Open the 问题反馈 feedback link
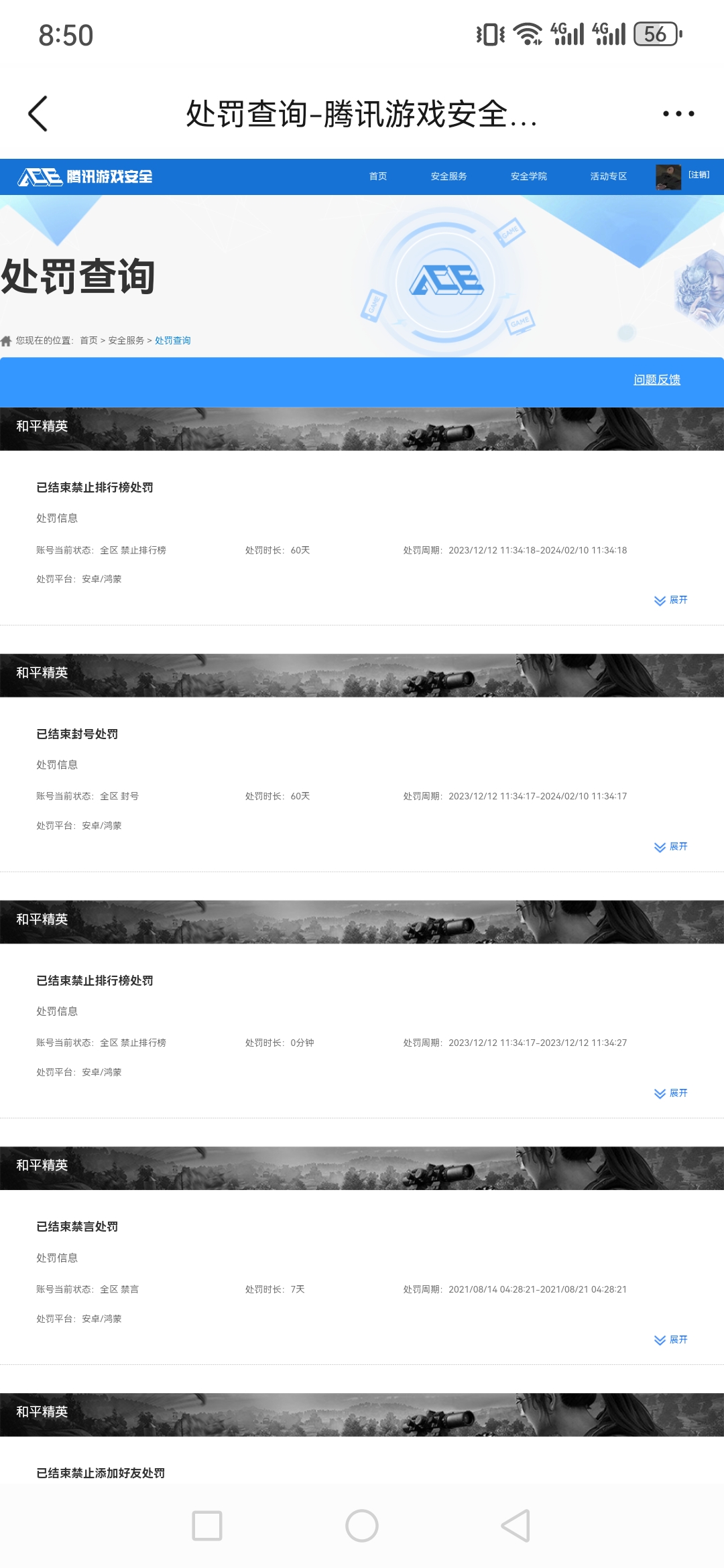724x1568 pixels. pyautogui.click(x=656, y=380)
